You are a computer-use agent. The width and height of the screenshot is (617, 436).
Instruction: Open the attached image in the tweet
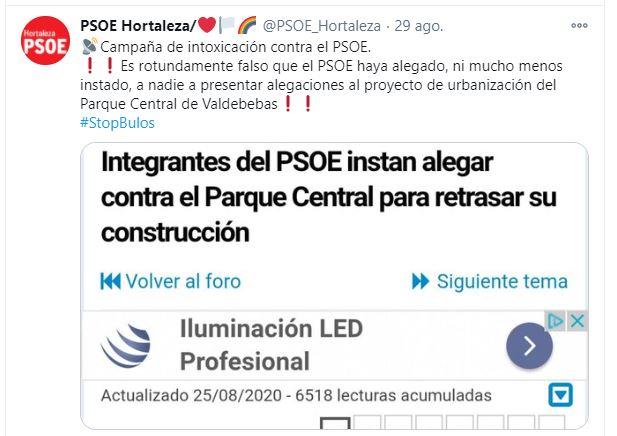tap(333, 285)
